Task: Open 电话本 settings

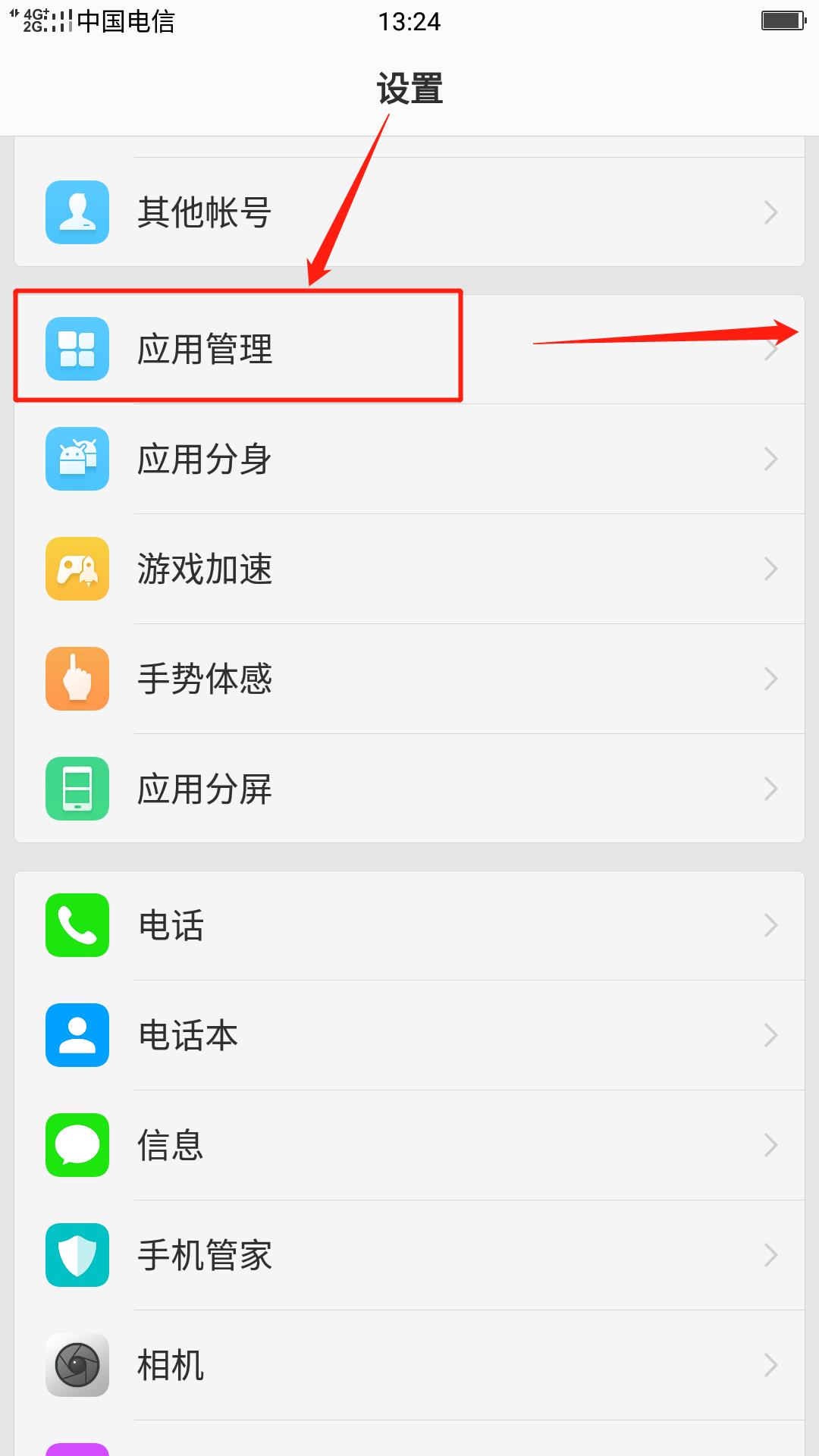Action: pyautogui.click(x=409, y=1035)
